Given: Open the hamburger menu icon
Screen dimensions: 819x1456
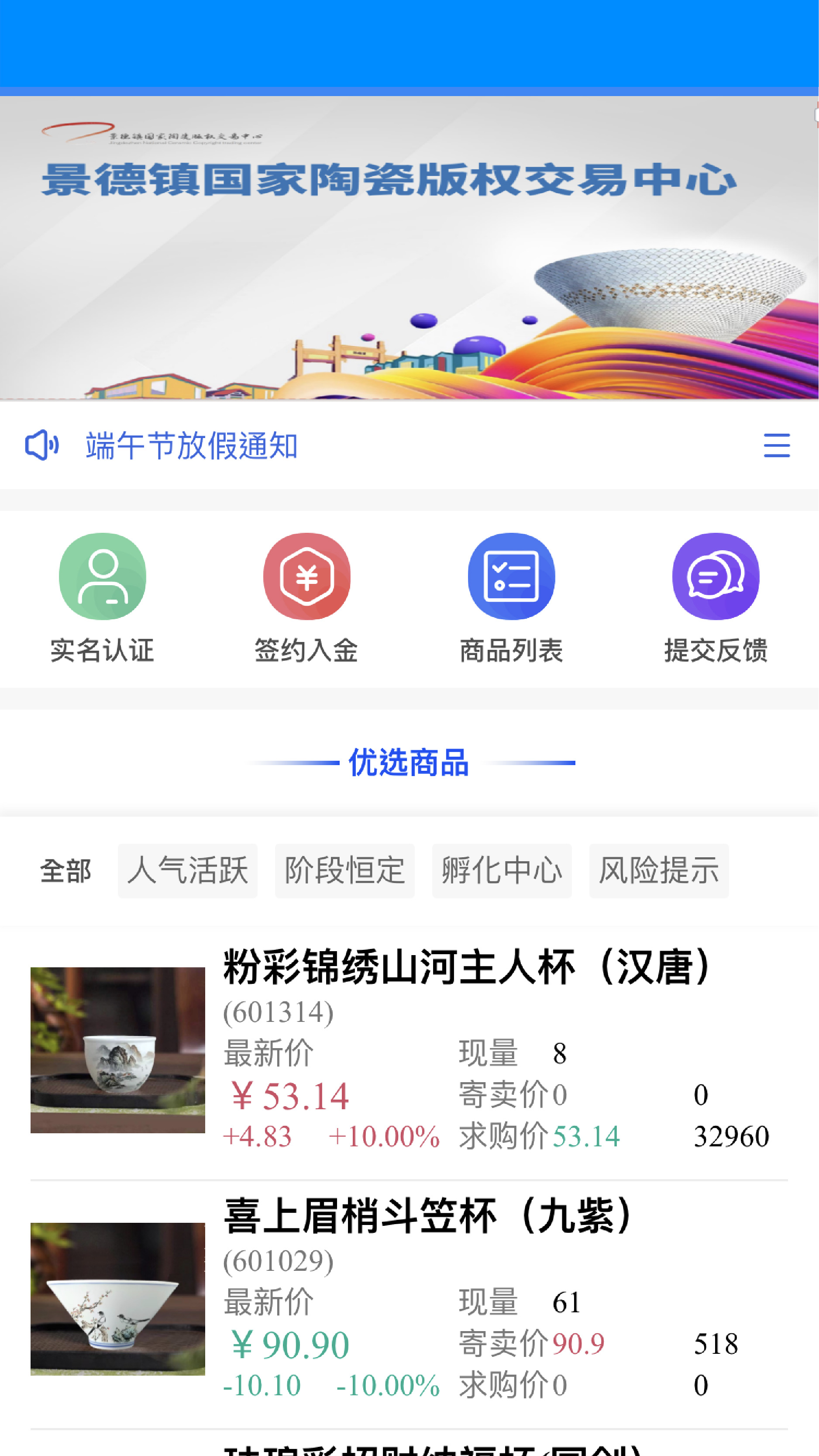Looking at the screenshot, I should click(x=778, y=445).
